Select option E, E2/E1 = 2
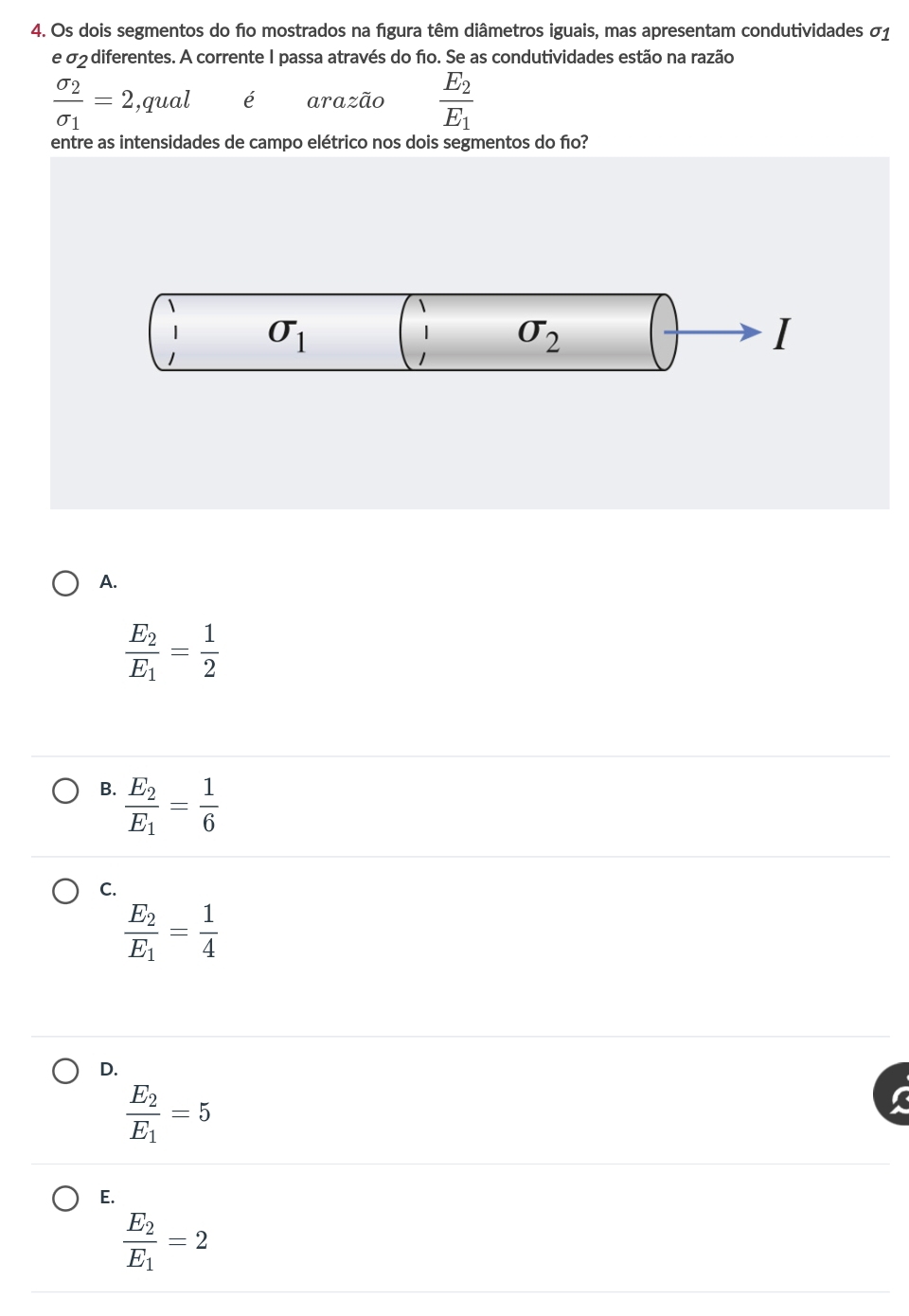The width and height of the screenshot is (909, 1316). (x=65, y=1199)
